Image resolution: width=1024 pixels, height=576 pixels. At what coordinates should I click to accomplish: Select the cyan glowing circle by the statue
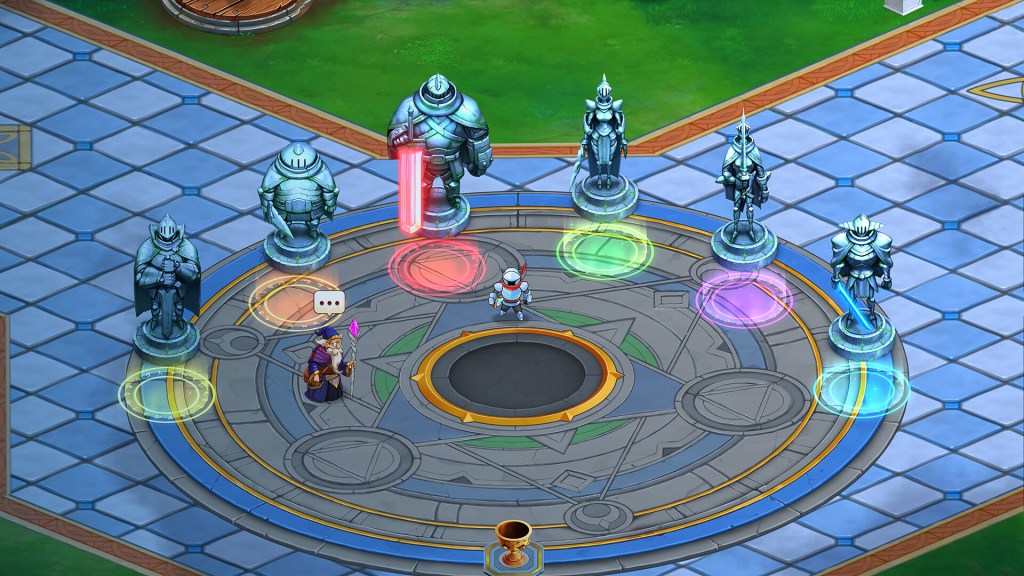click(x=860, y=388)
